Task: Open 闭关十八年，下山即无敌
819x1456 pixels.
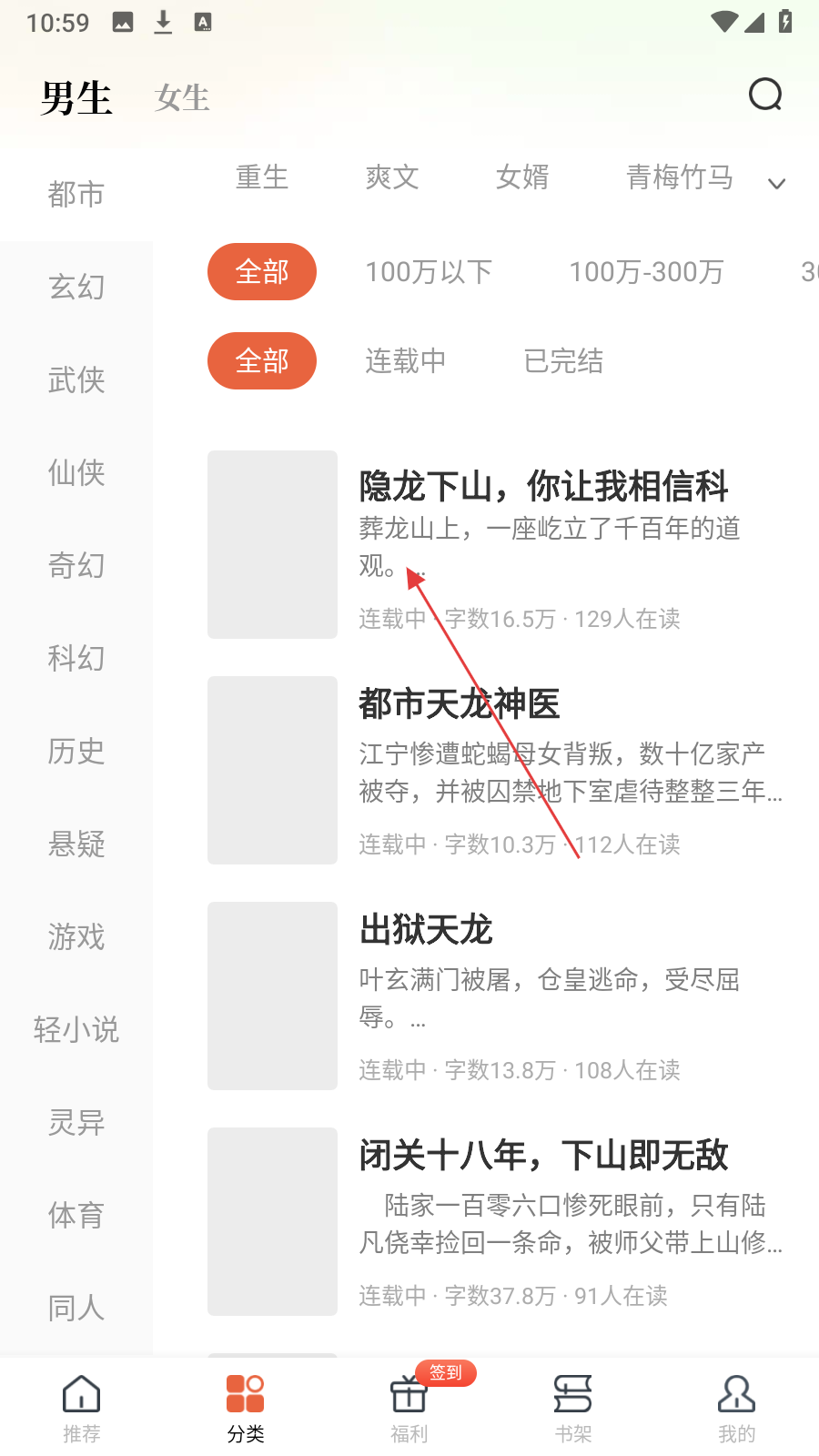Action: (x=495, y=1221)
